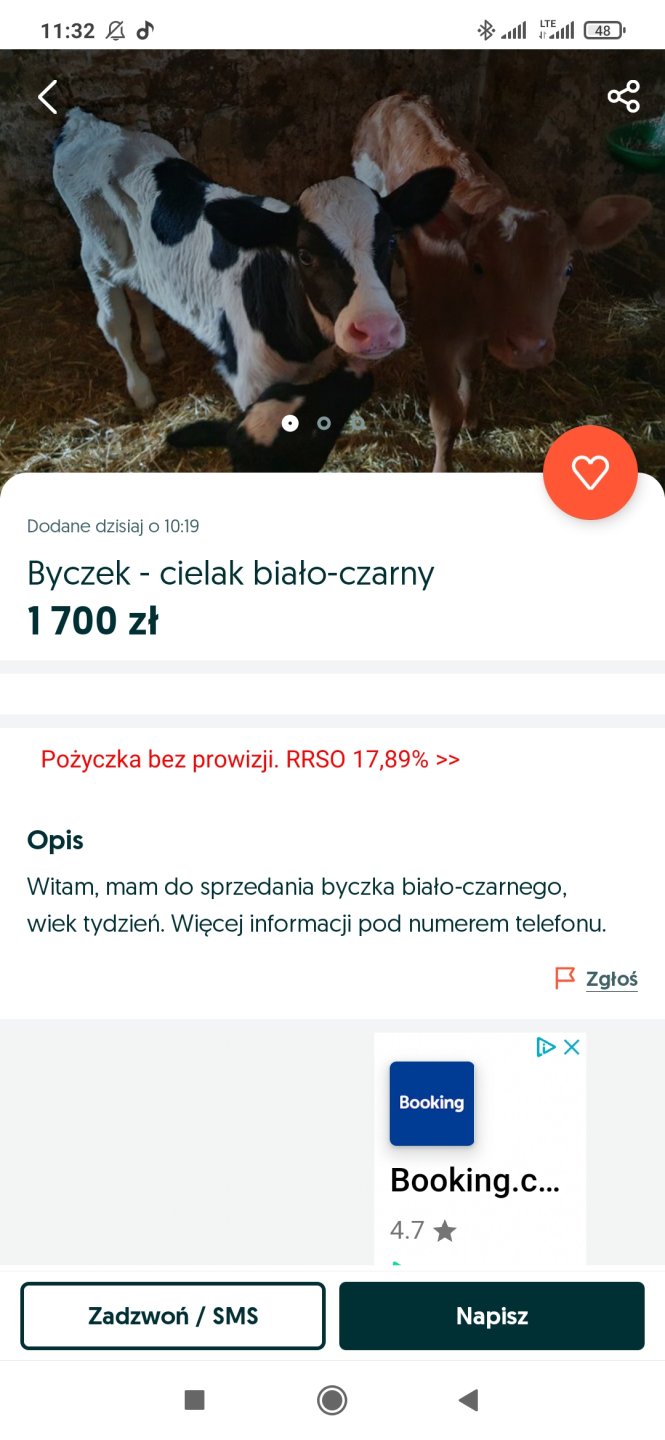This screenshot has width=665, height=1440.
Task: Add listing to favorites with heart button
Action: [x=590, y=473]
